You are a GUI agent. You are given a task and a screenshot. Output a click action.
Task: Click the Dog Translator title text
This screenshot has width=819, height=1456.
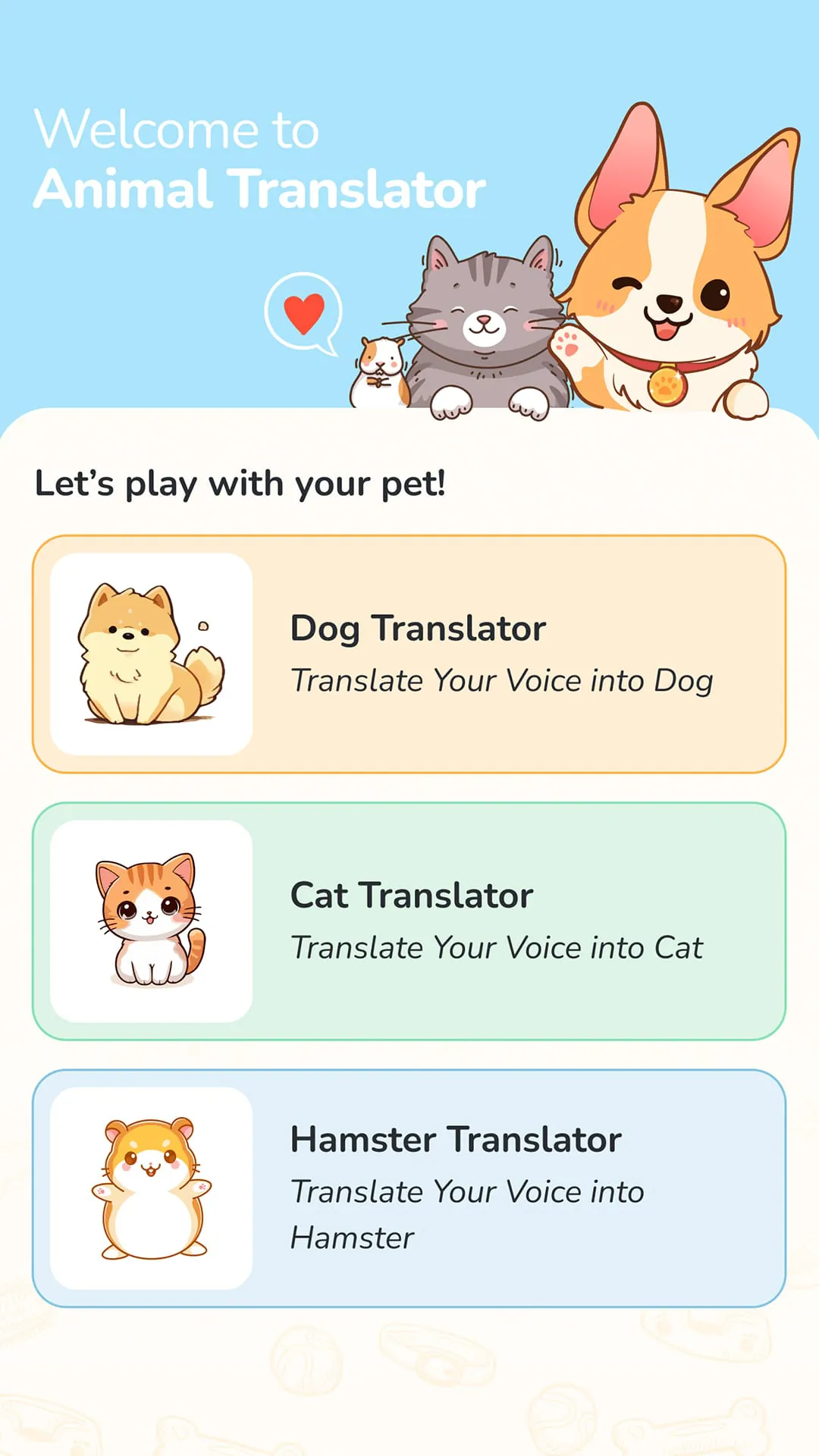pos(418,627)
